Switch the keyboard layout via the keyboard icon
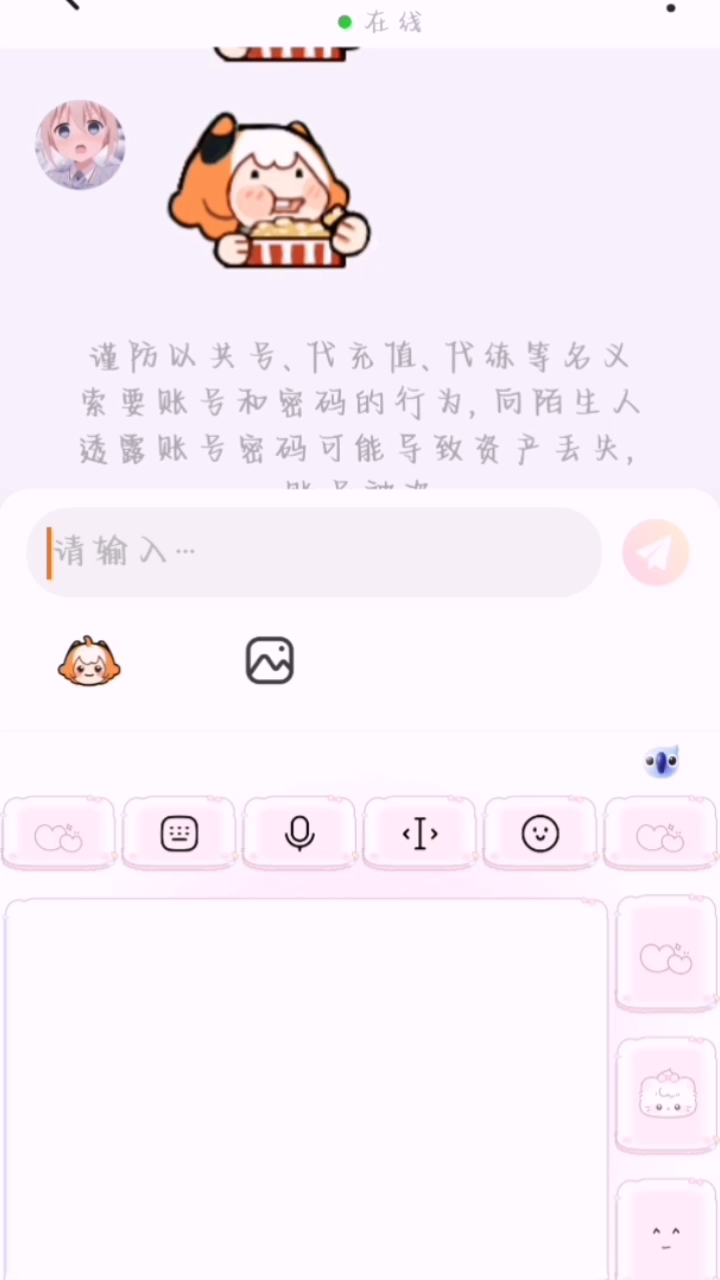Image resolution: width=720 pixels, height=1280 pixels. (x=179, y=833)
